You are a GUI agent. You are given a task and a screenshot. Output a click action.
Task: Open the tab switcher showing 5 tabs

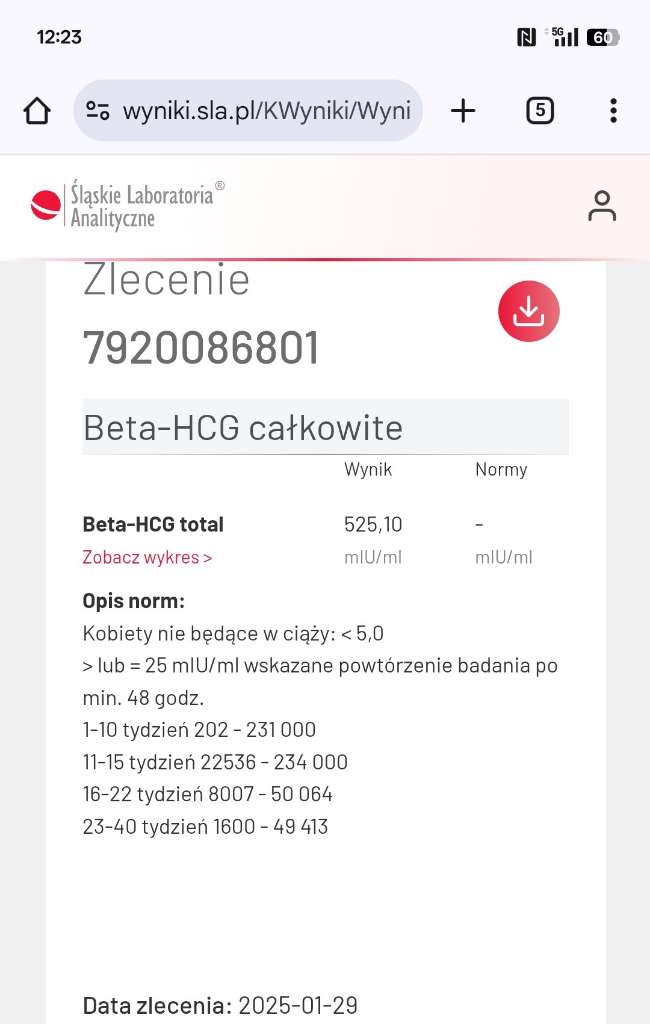(539, 111)
